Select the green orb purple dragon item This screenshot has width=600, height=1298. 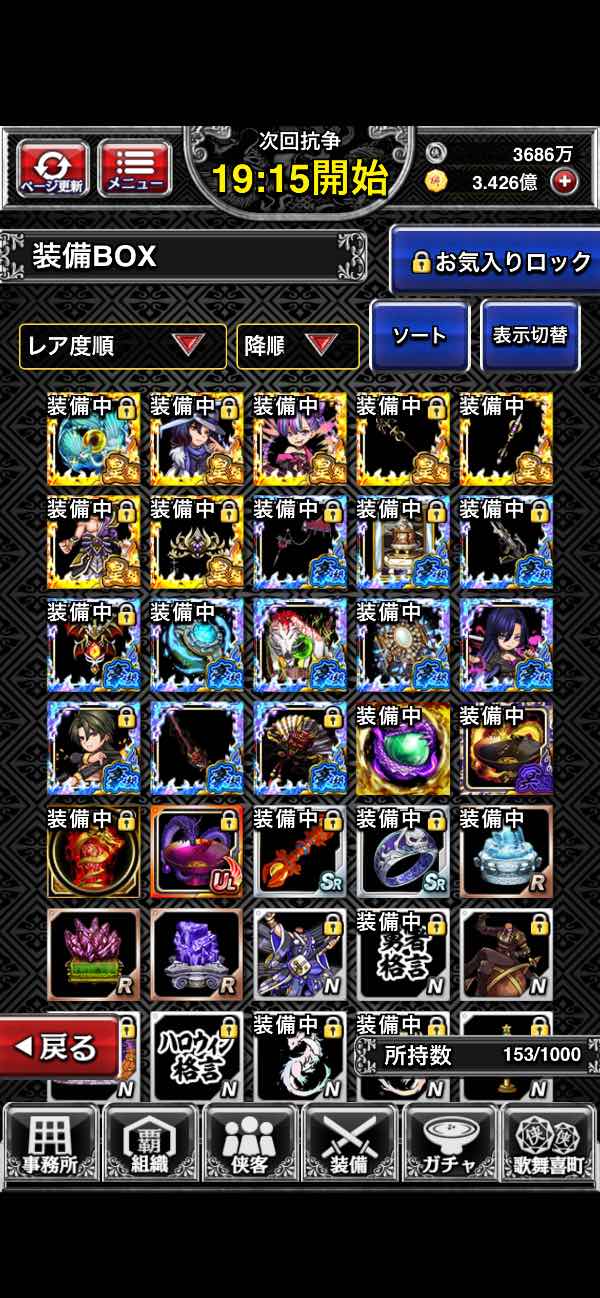403,750
